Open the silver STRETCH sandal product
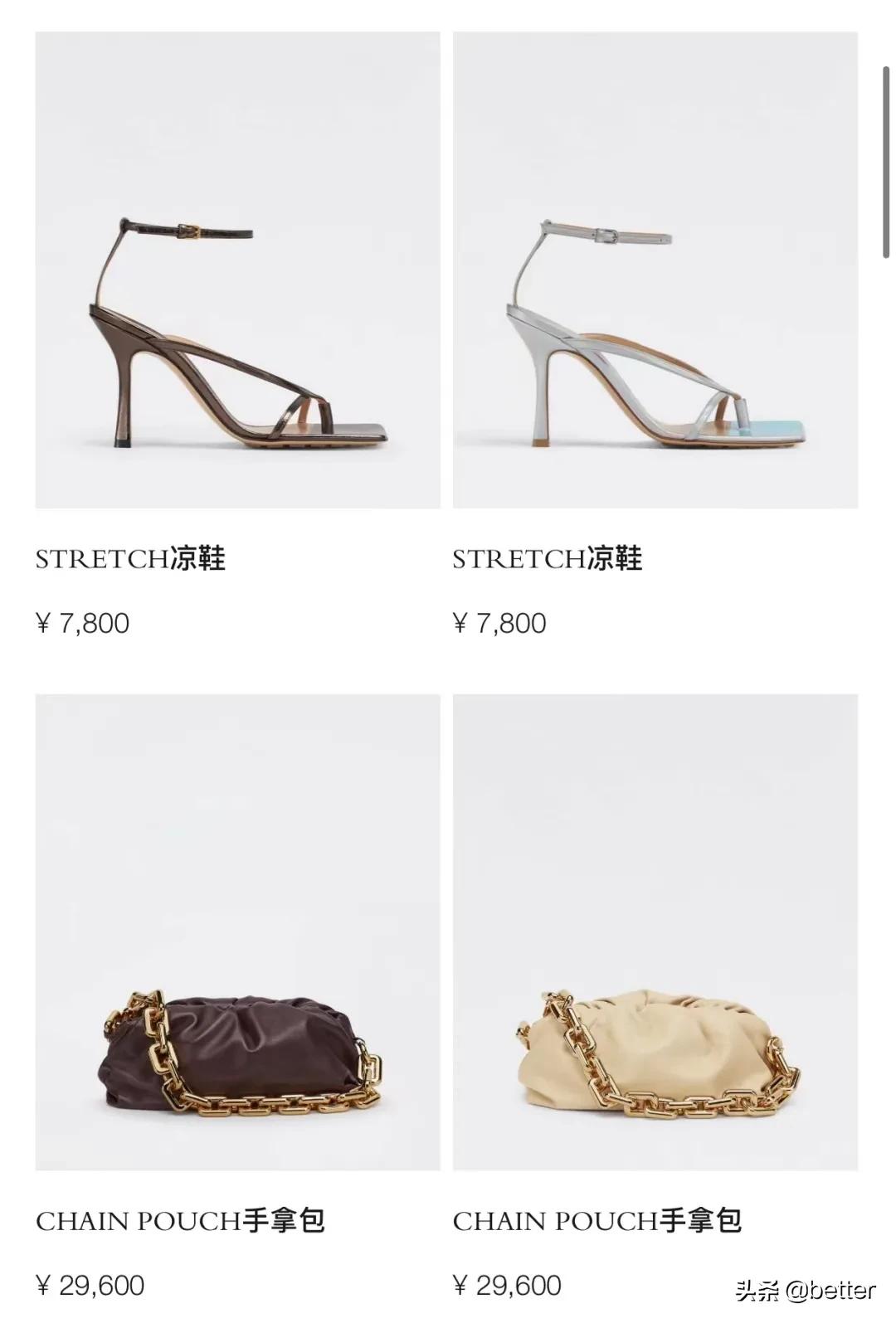The width and height of the screenshot is (896, 1323). click(655, 270)
